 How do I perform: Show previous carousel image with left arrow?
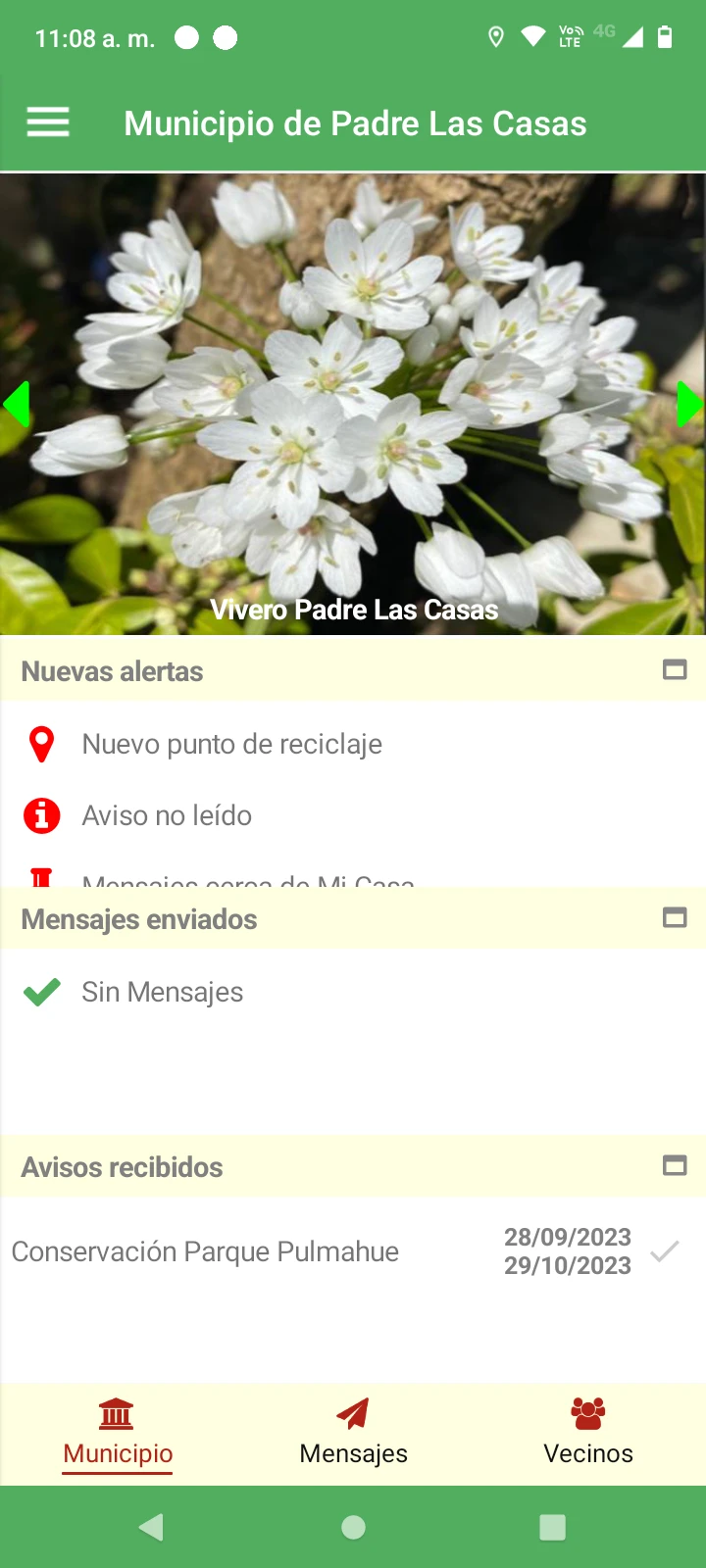17,404
